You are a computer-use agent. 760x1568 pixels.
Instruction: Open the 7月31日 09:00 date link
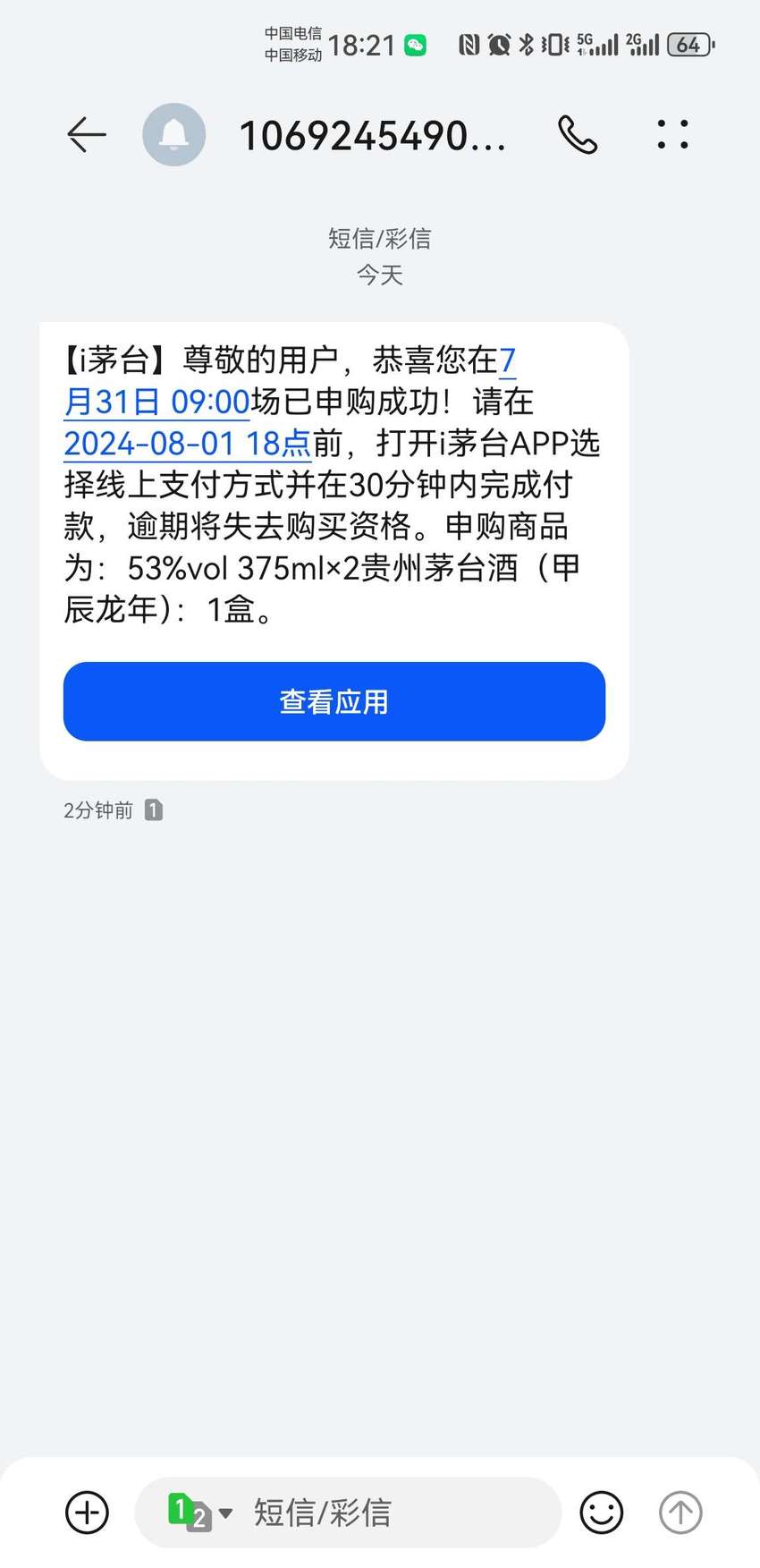156,402
